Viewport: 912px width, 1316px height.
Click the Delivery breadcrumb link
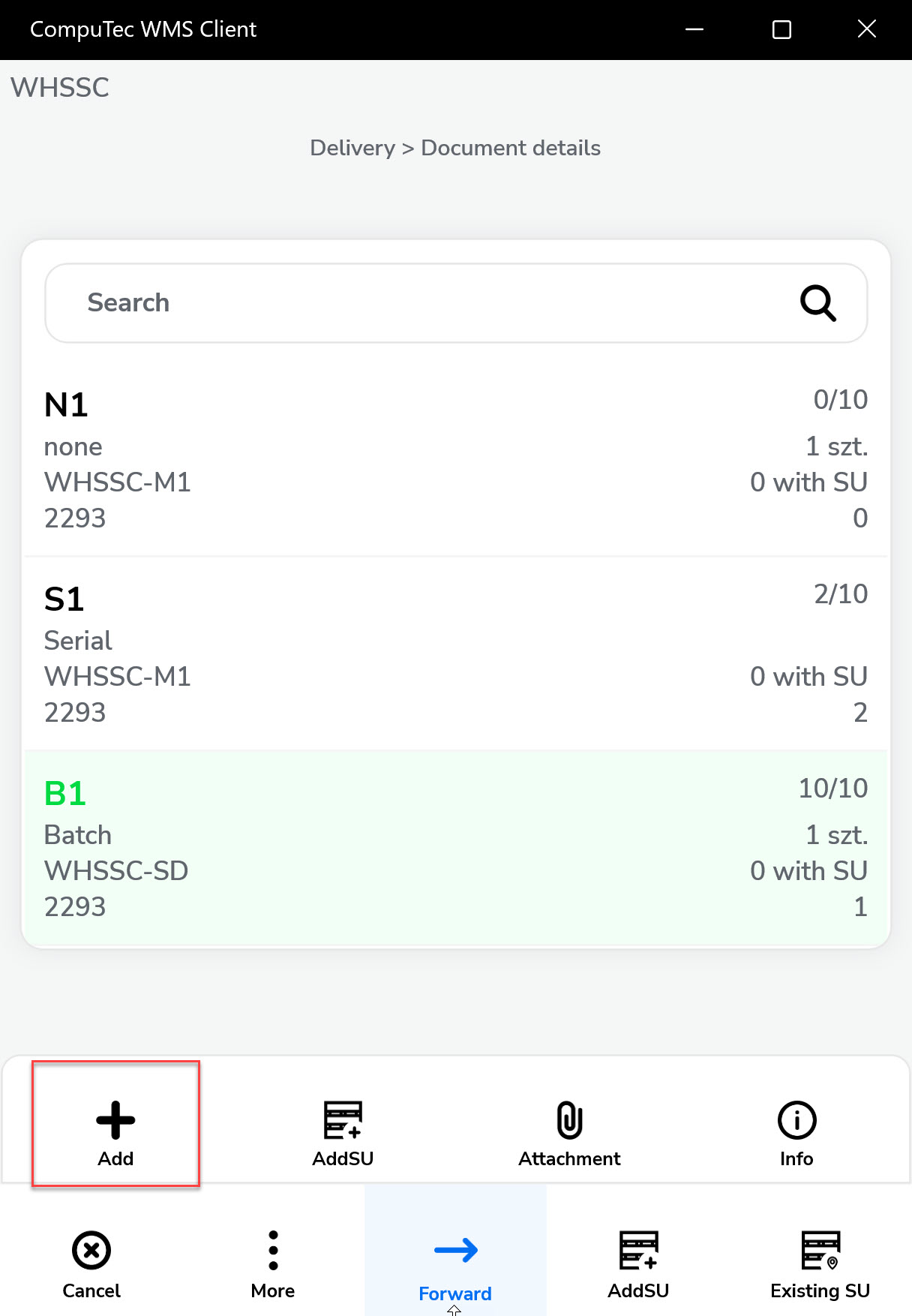click(x=353, y=148)
